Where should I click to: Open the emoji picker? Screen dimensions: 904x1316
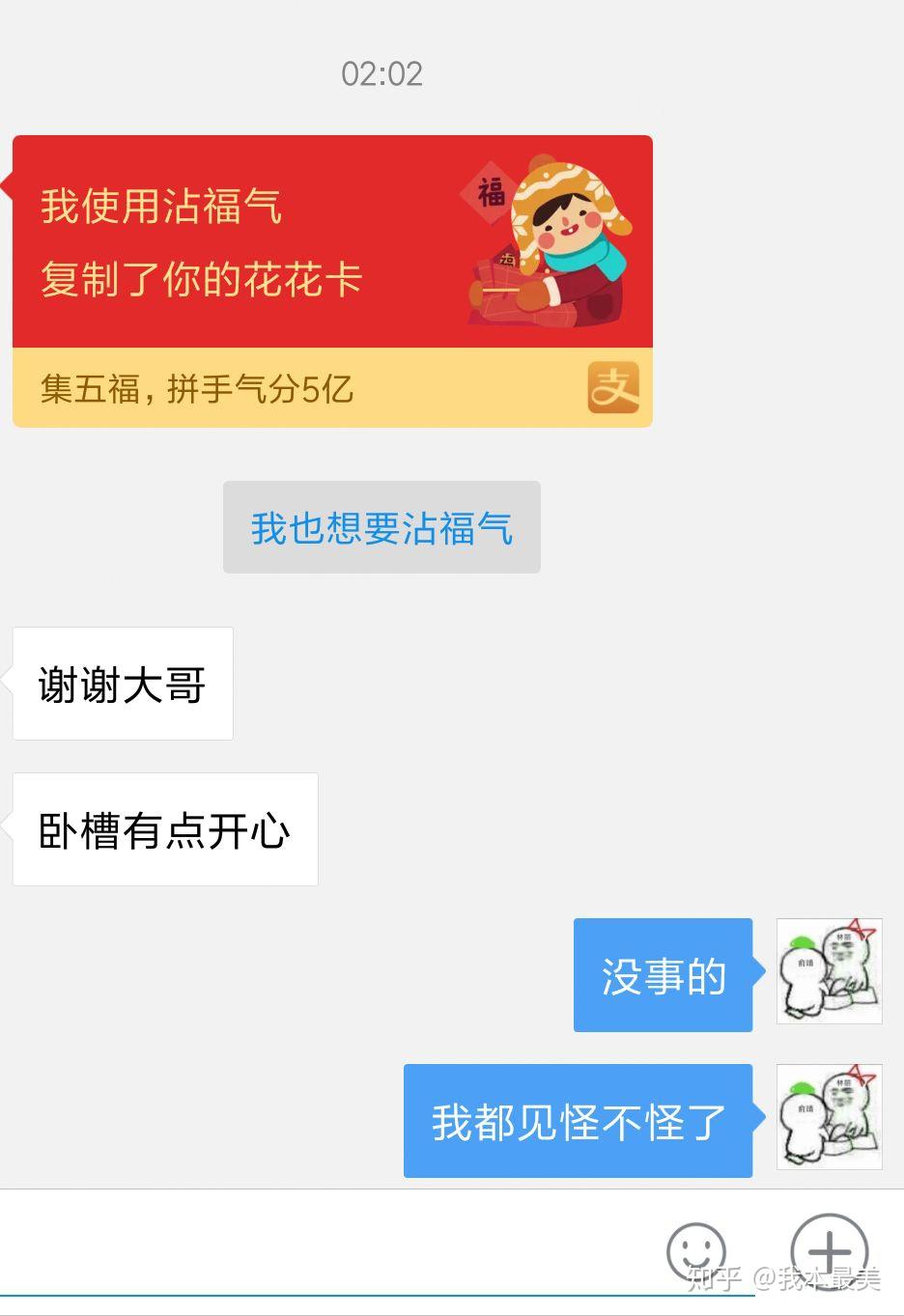click(x=695, y=1251)
